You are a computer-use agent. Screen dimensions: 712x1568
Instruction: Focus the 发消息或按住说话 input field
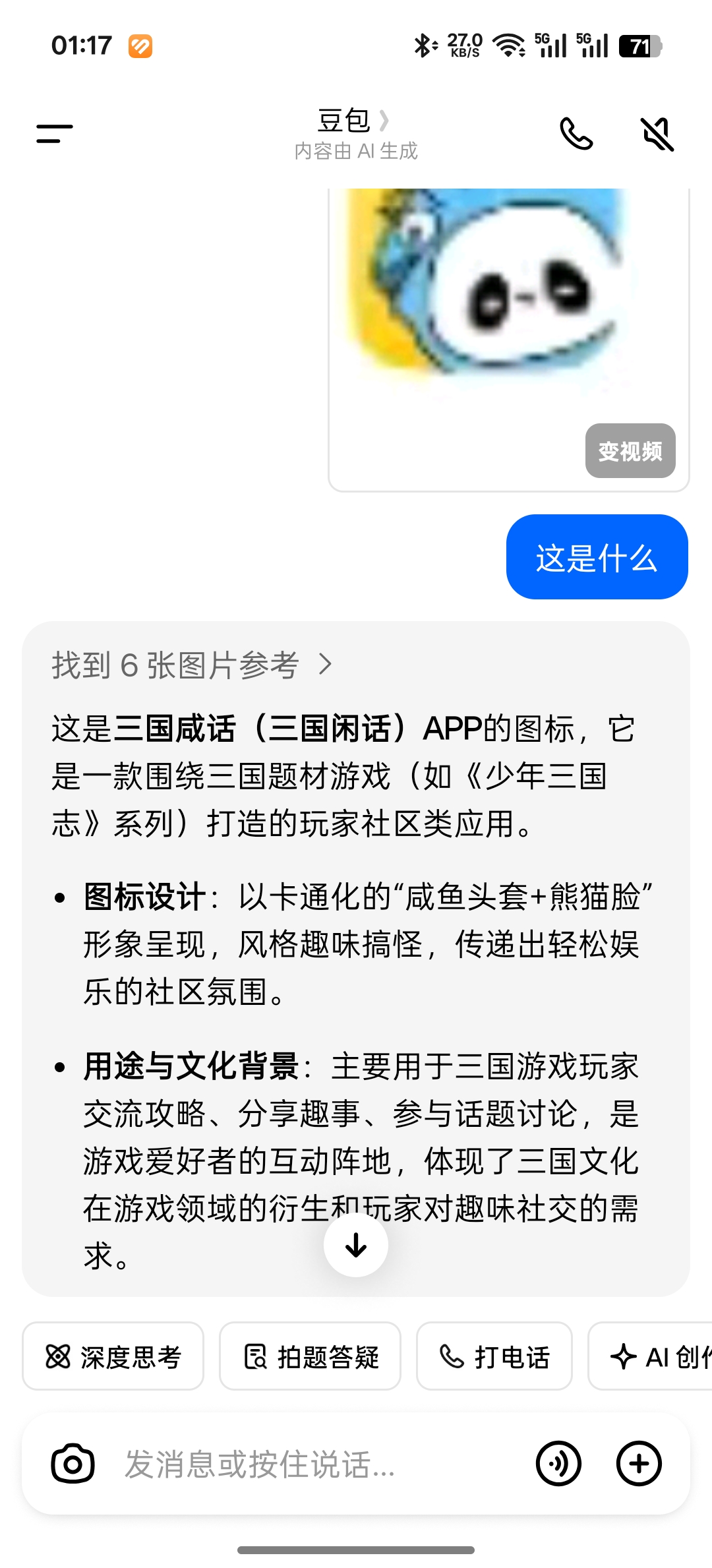[x=316, y=1464]
